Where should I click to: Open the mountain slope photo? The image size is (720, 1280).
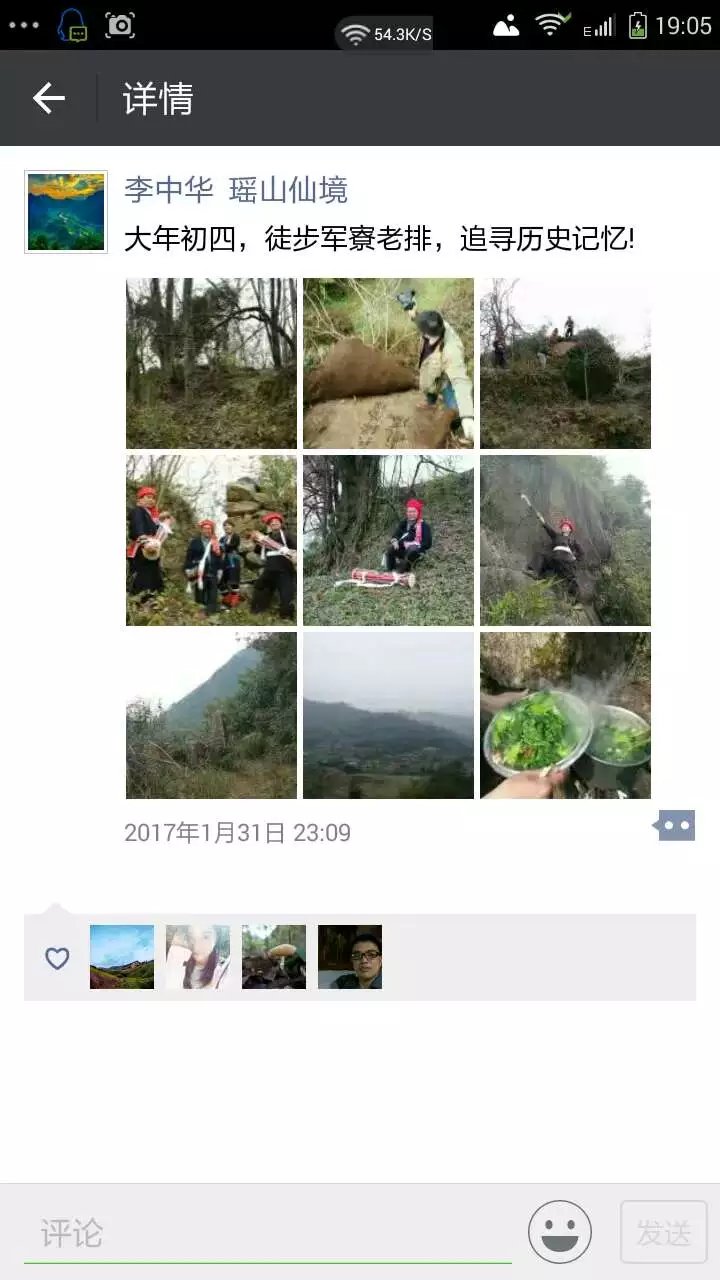pos(211,716)
